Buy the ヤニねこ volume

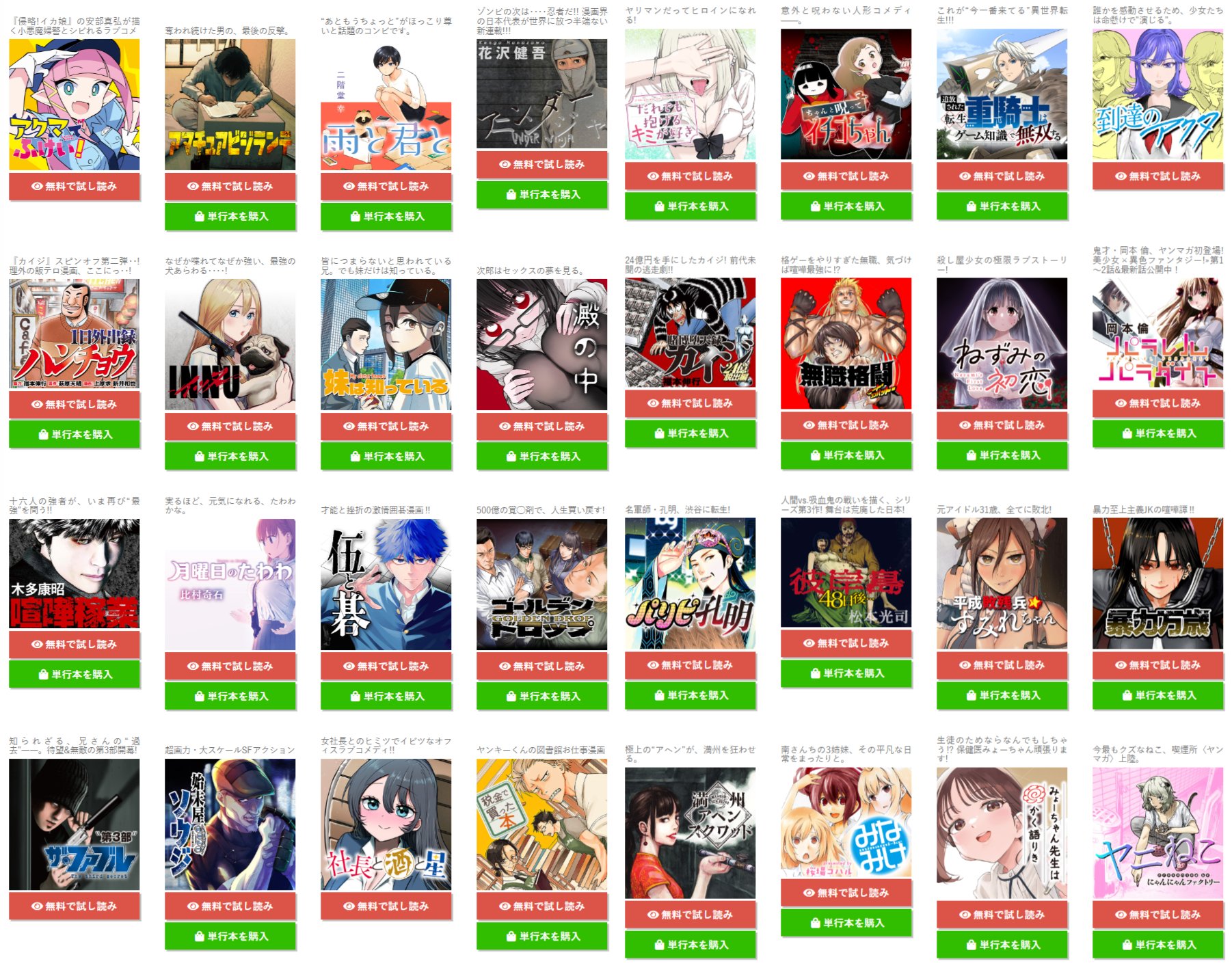click(1157, 945)
